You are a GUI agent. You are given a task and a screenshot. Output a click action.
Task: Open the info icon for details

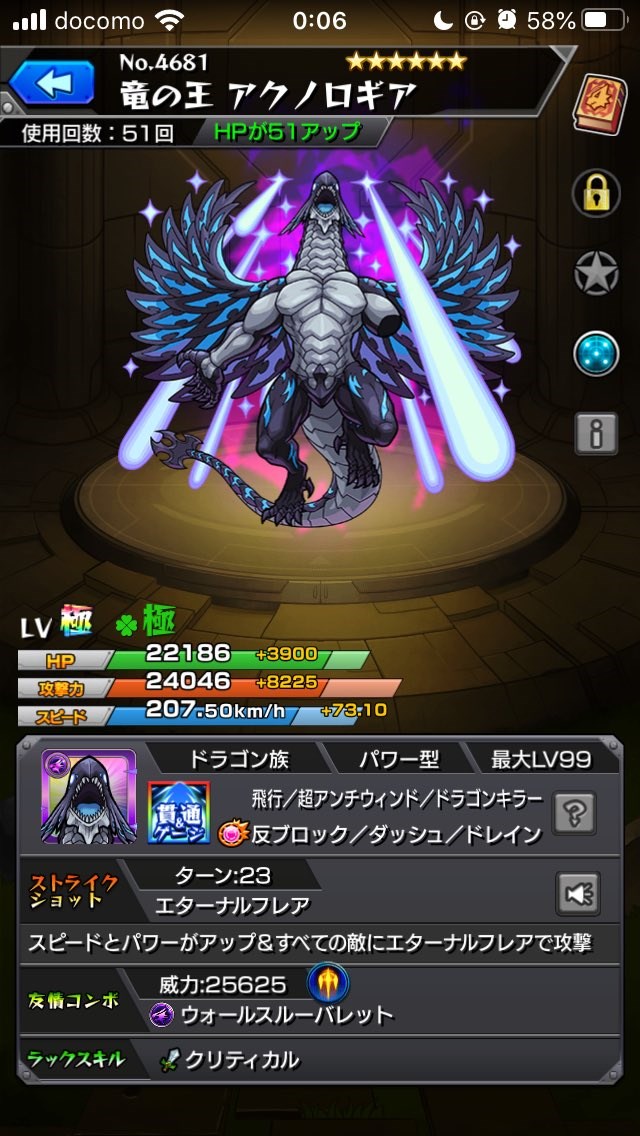[x=596, y=433]
